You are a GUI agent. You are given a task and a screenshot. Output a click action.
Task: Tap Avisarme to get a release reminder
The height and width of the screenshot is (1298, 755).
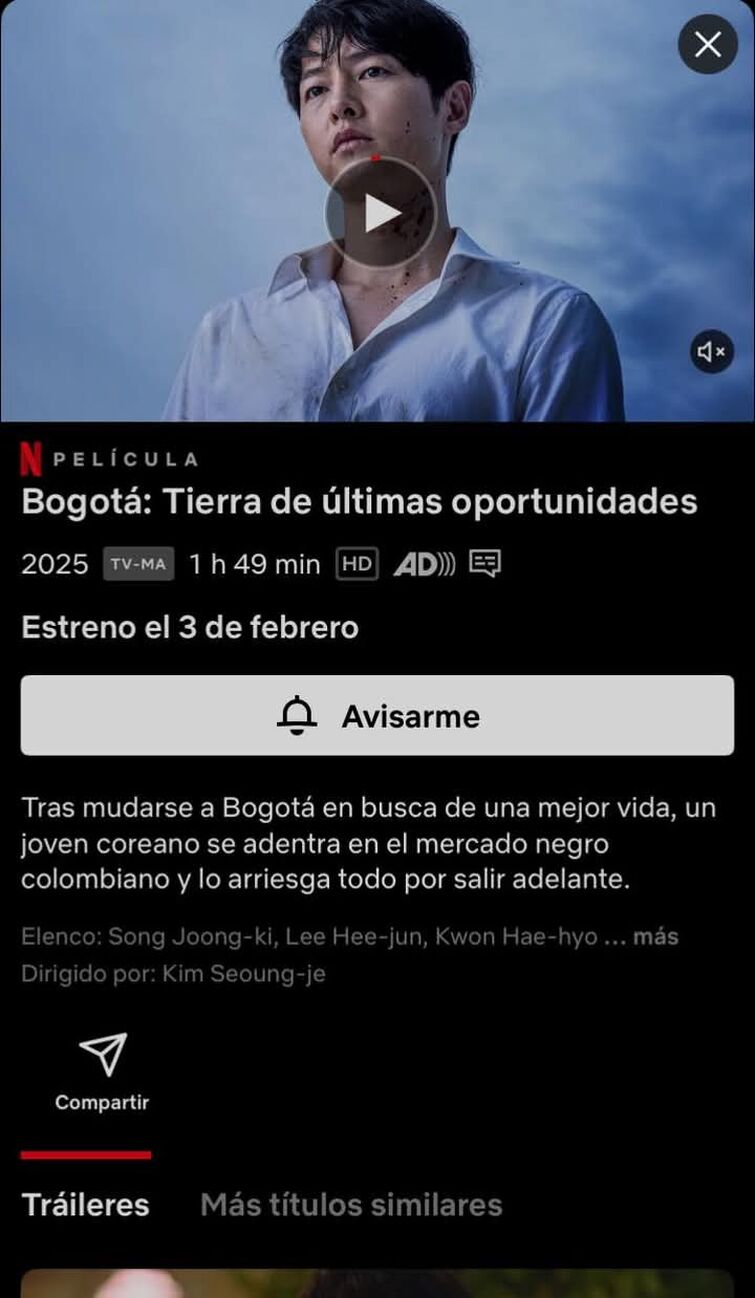[377, 716]
